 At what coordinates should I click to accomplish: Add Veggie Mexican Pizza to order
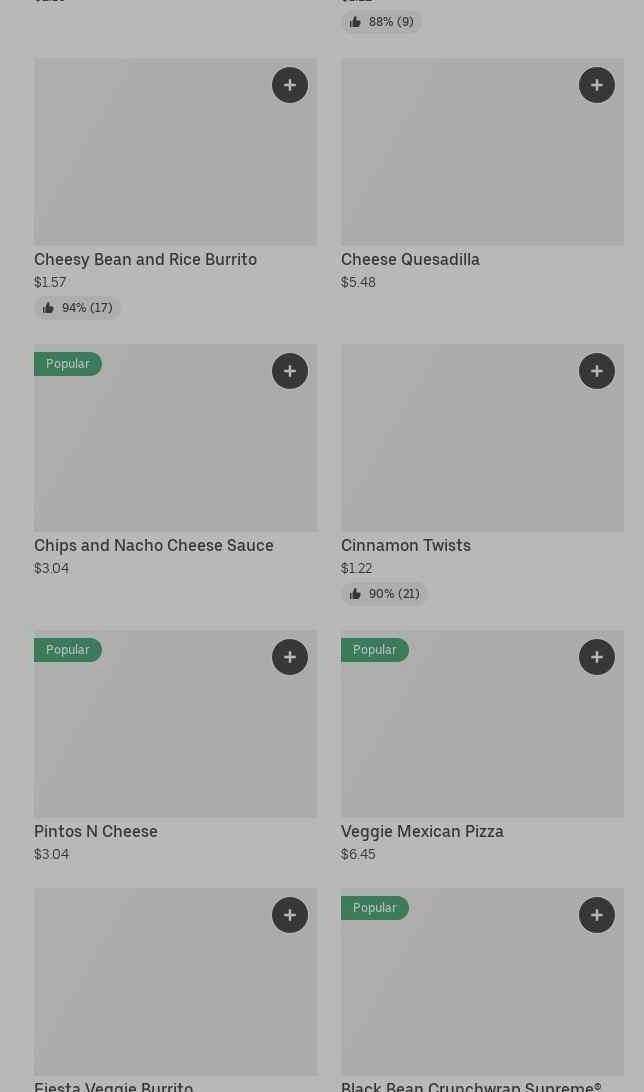point(597,657)
